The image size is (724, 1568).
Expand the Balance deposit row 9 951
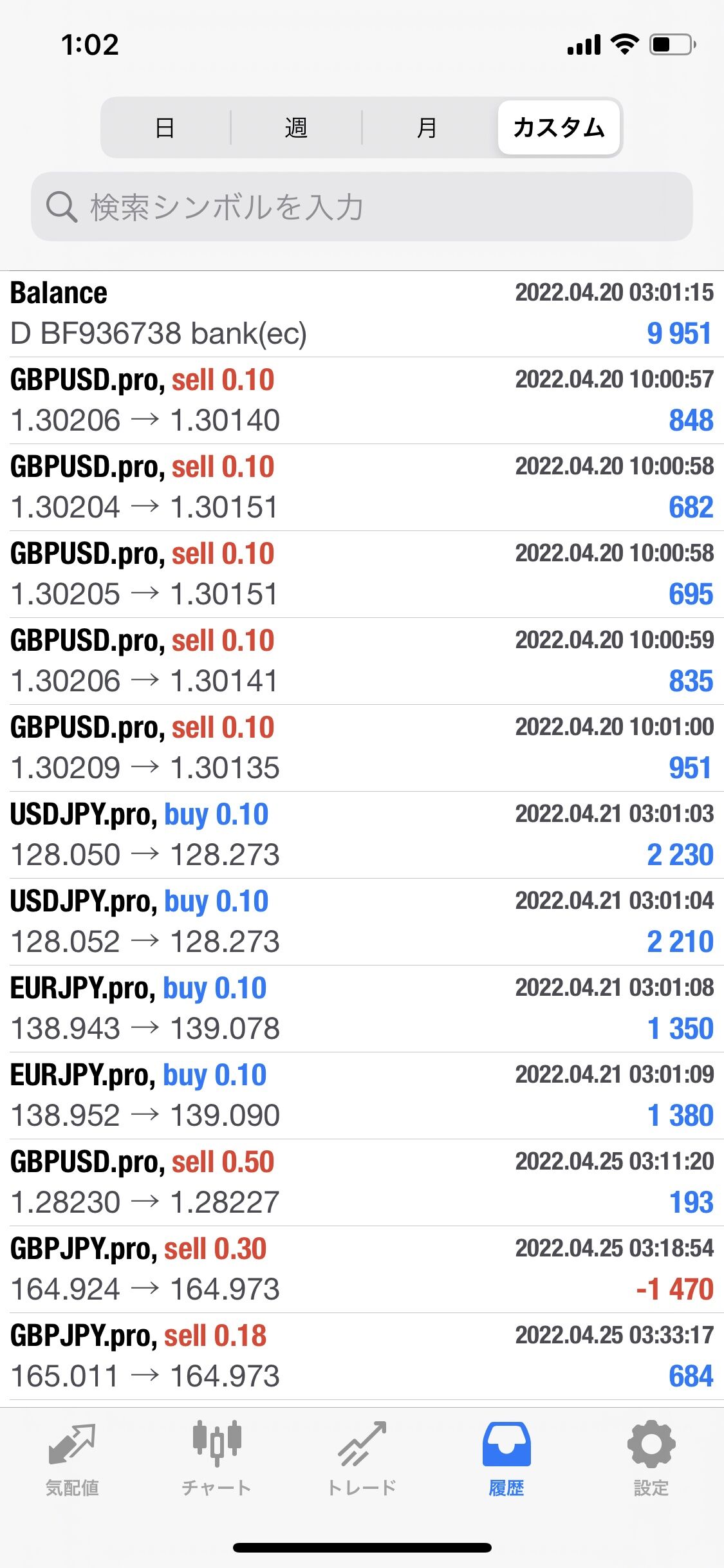[x=362, y=313]
